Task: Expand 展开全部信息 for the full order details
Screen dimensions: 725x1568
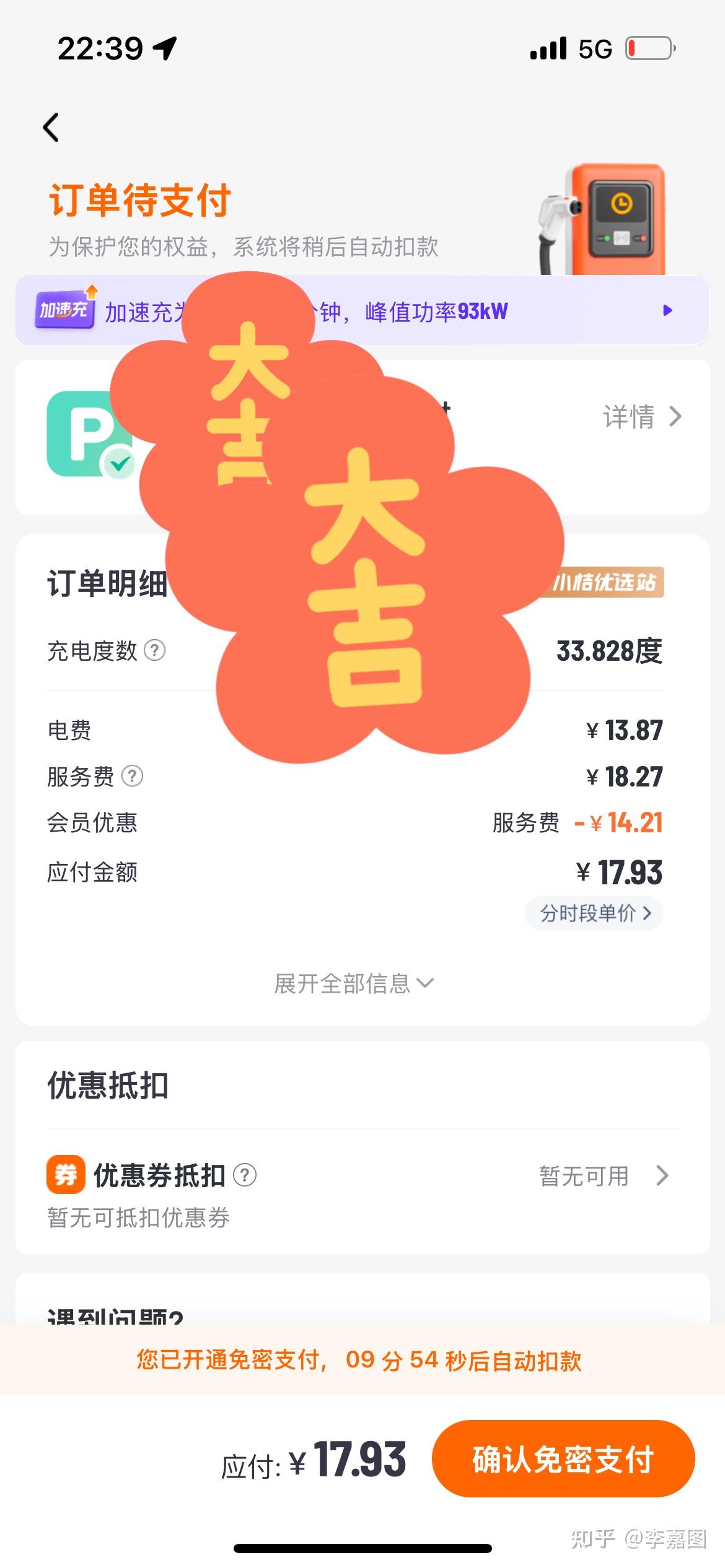Action: tap(354, 983)
